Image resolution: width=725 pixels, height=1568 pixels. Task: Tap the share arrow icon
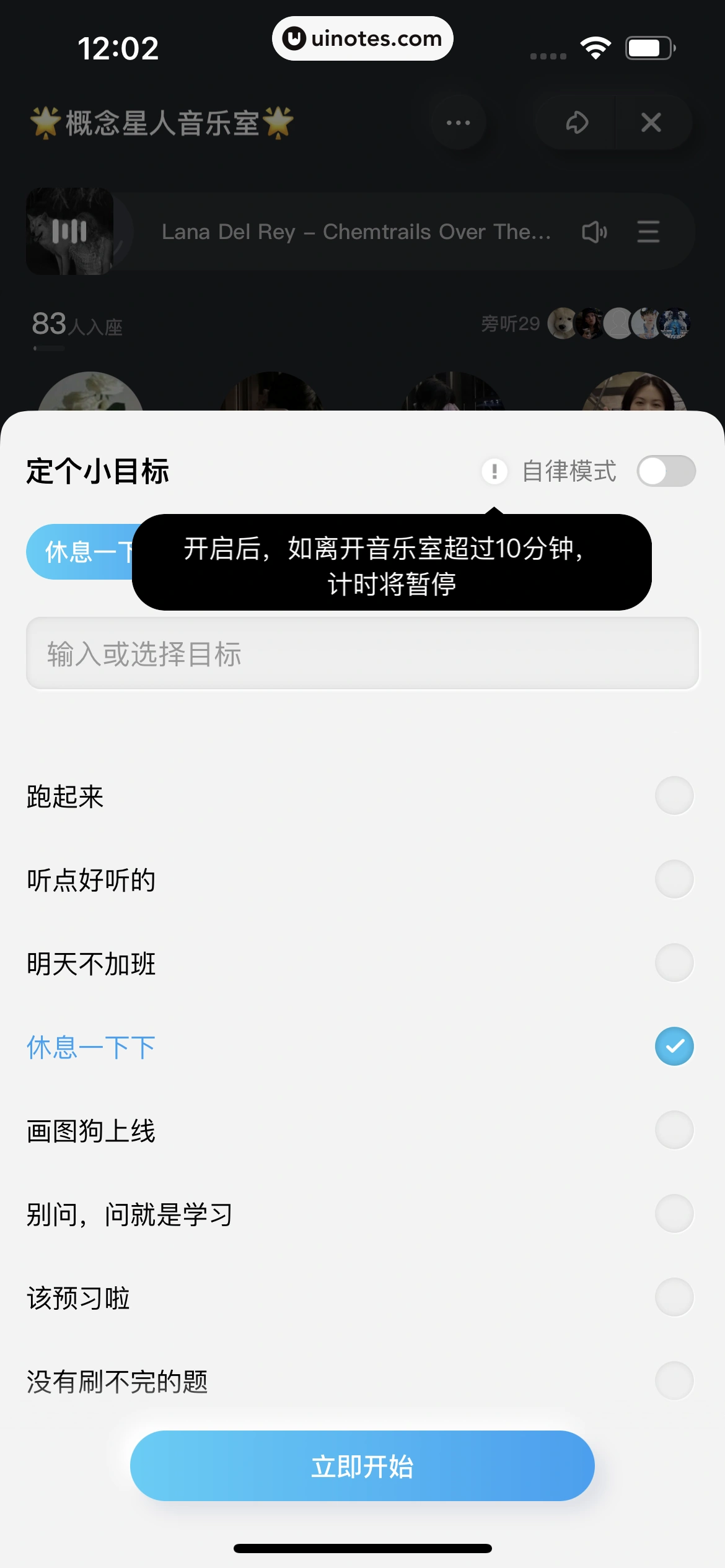click(576, 123)
